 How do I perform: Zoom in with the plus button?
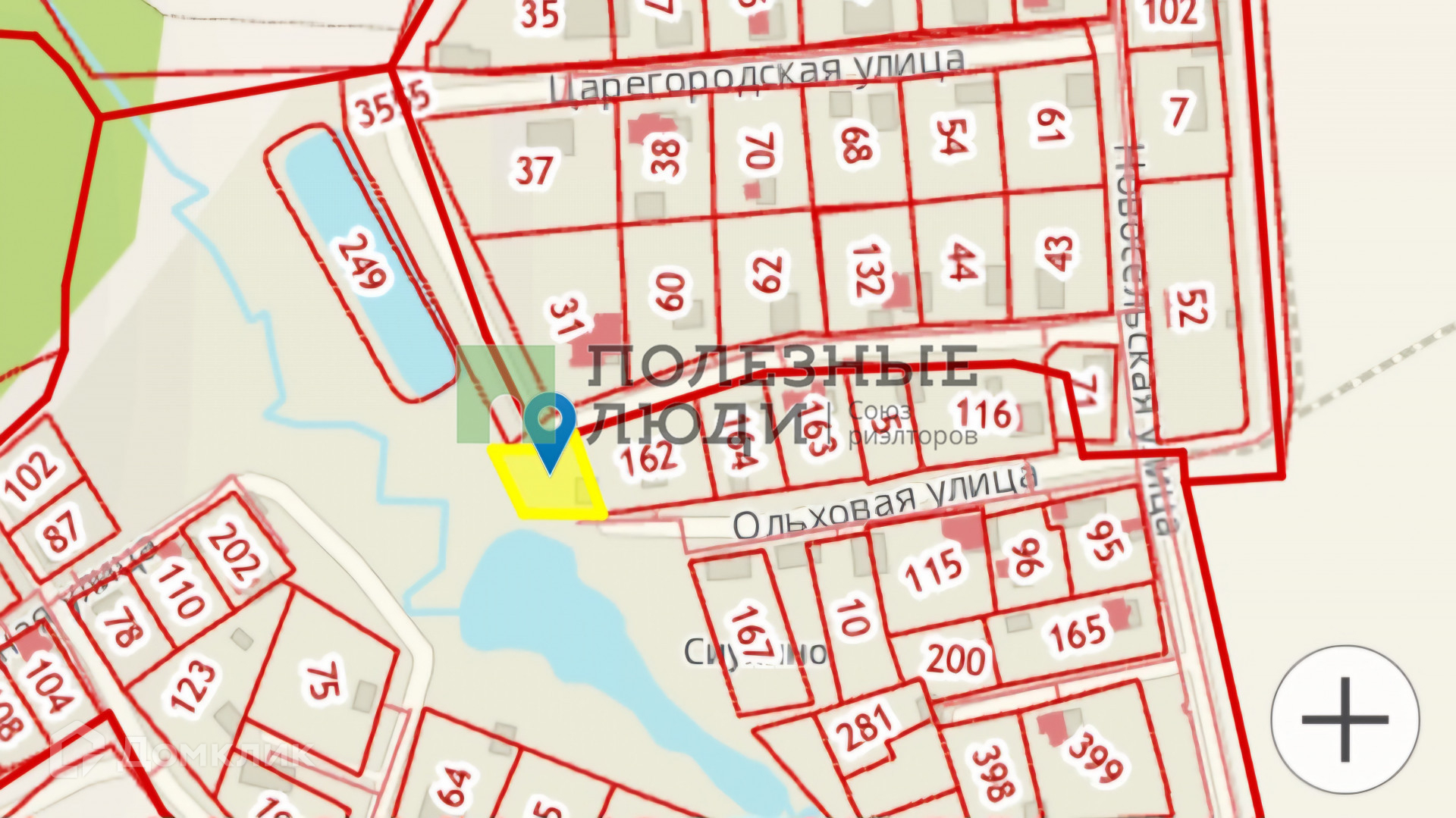coord(1345,719)
